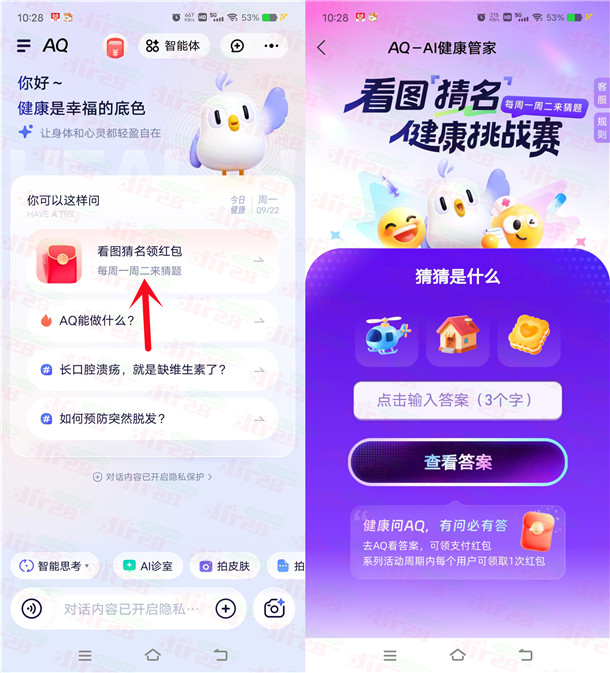Tap the voice input icon in chat bar
The image size is (610, 673).
(32, 609)
